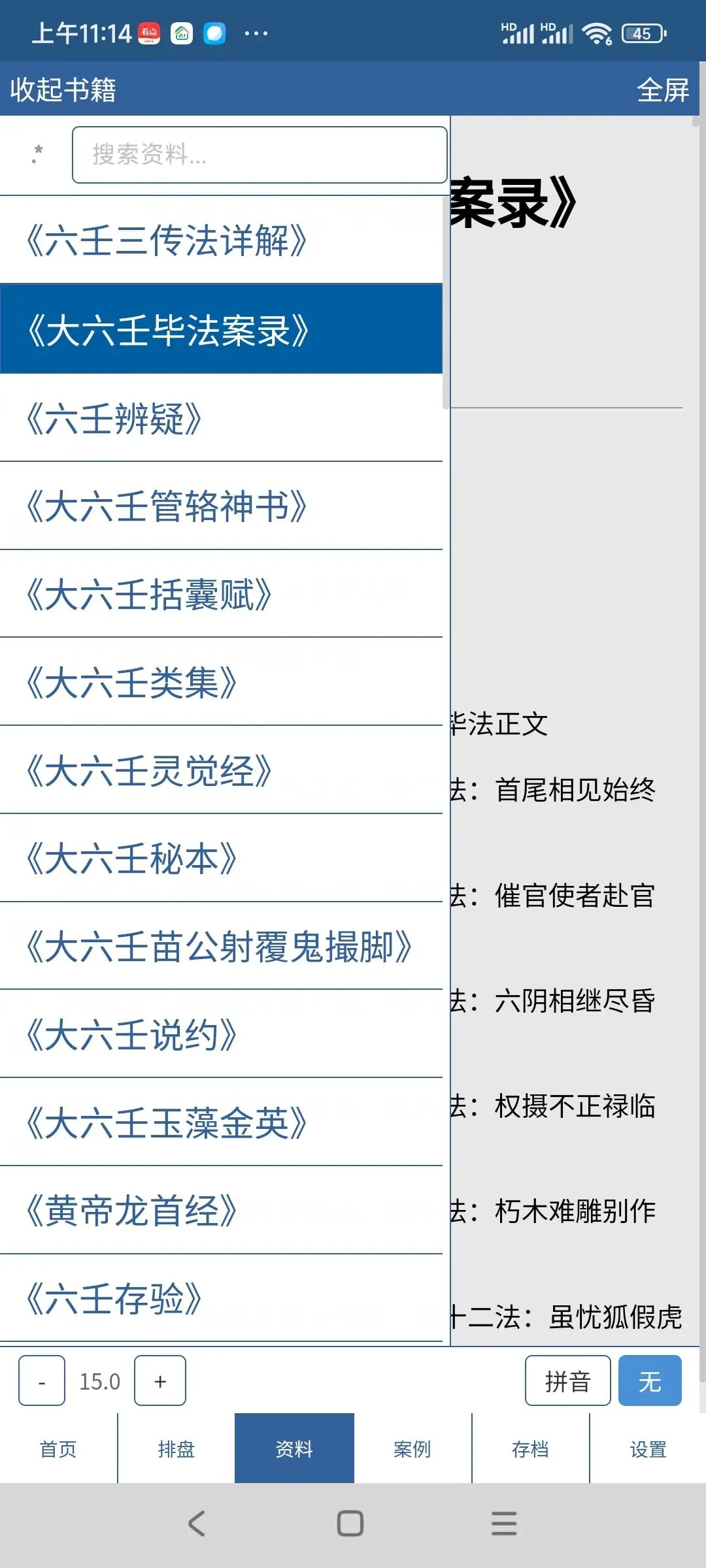Open 《大六壬苗公射覆鬼撮脚》

[x=221, y=947]
